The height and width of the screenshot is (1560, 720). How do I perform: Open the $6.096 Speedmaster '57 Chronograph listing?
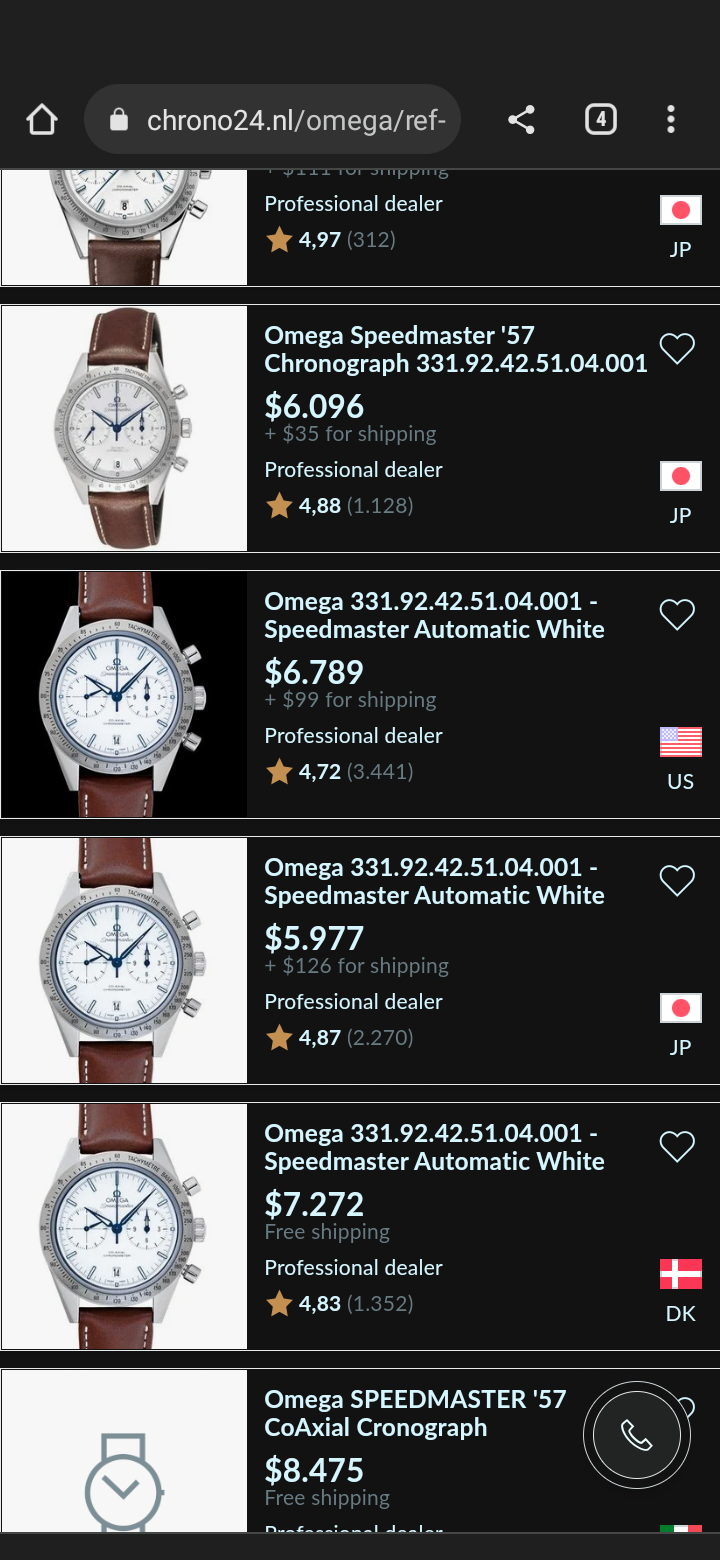point(455,349)
